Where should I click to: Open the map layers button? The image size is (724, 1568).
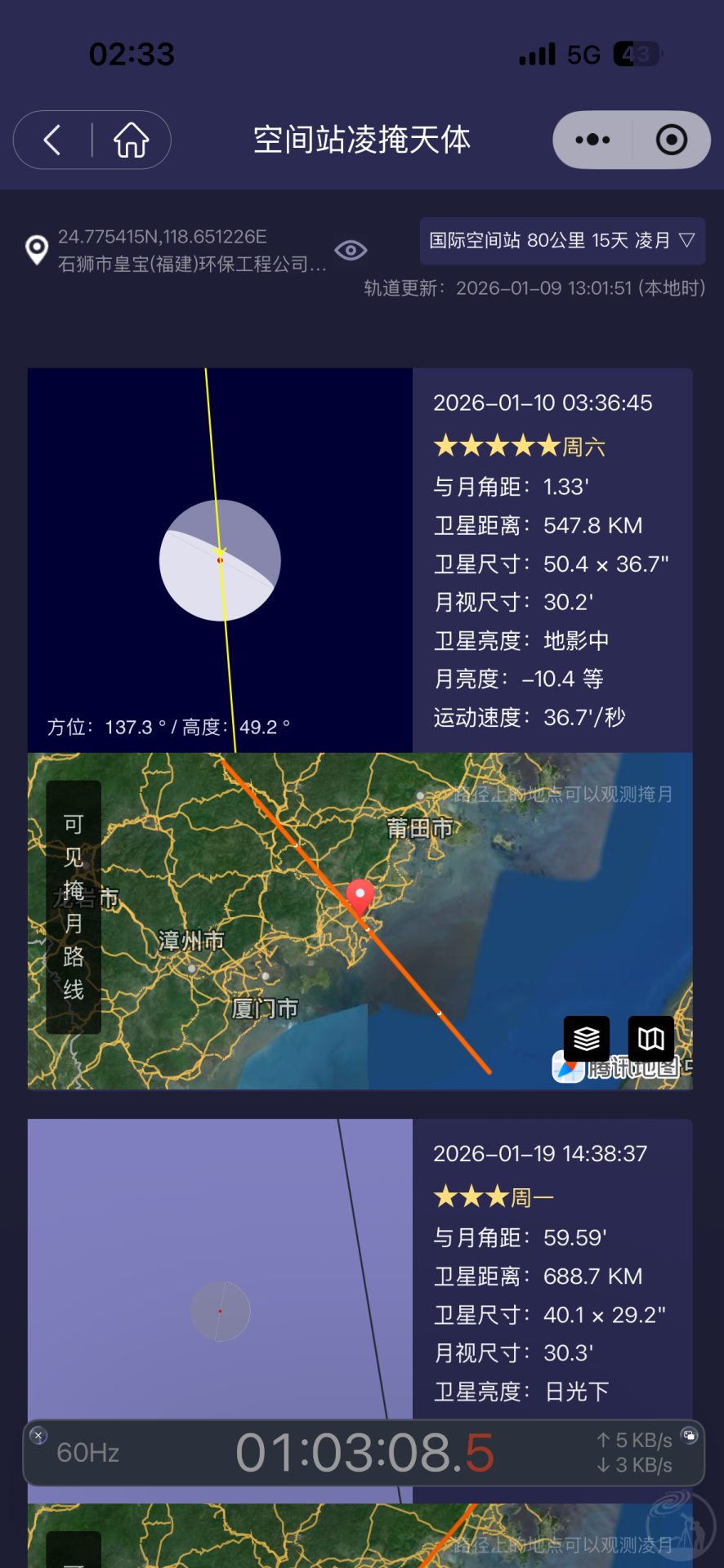coord(587,1039)
